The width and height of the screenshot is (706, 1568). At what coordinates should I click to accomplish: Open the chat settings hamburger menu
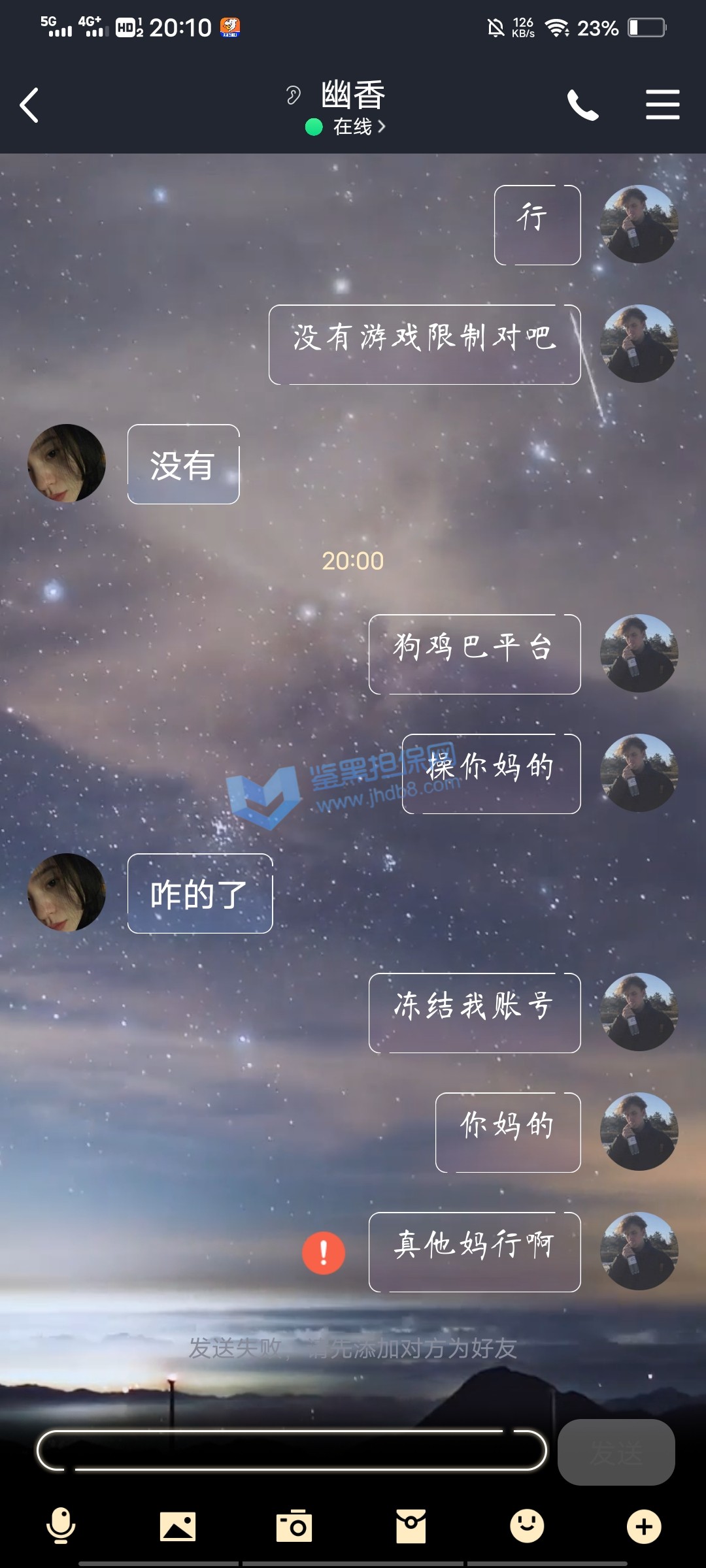(662, 105)
